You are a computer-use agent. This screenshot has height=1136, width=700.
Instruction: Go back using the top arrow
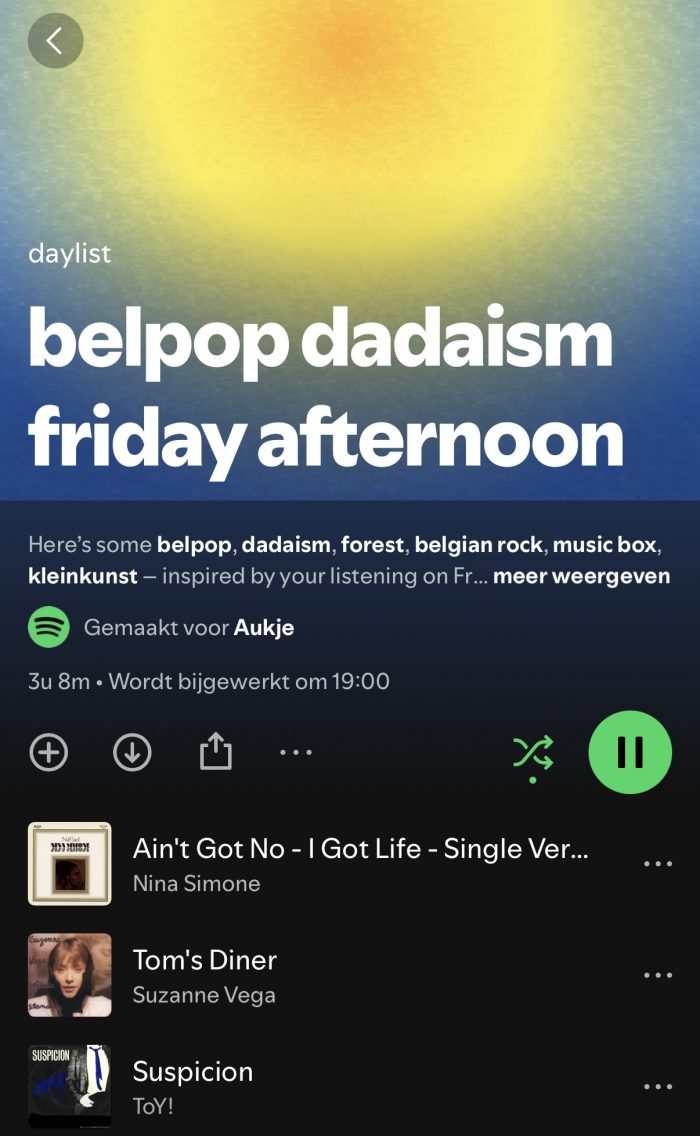coord(55,41)
